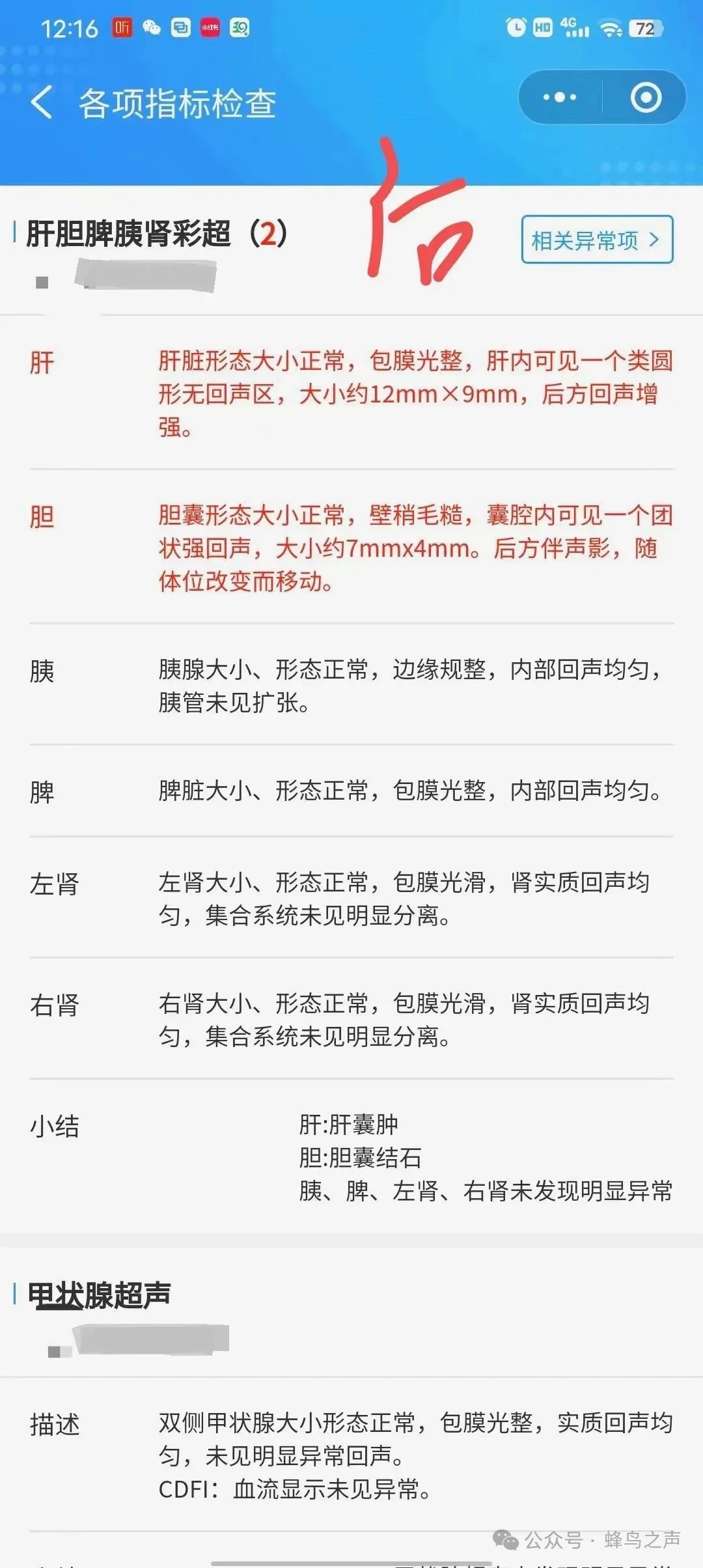Go back from 各项指标检查 page
This screenshot has height=1568, width=703.
click(x=42, y=103)
